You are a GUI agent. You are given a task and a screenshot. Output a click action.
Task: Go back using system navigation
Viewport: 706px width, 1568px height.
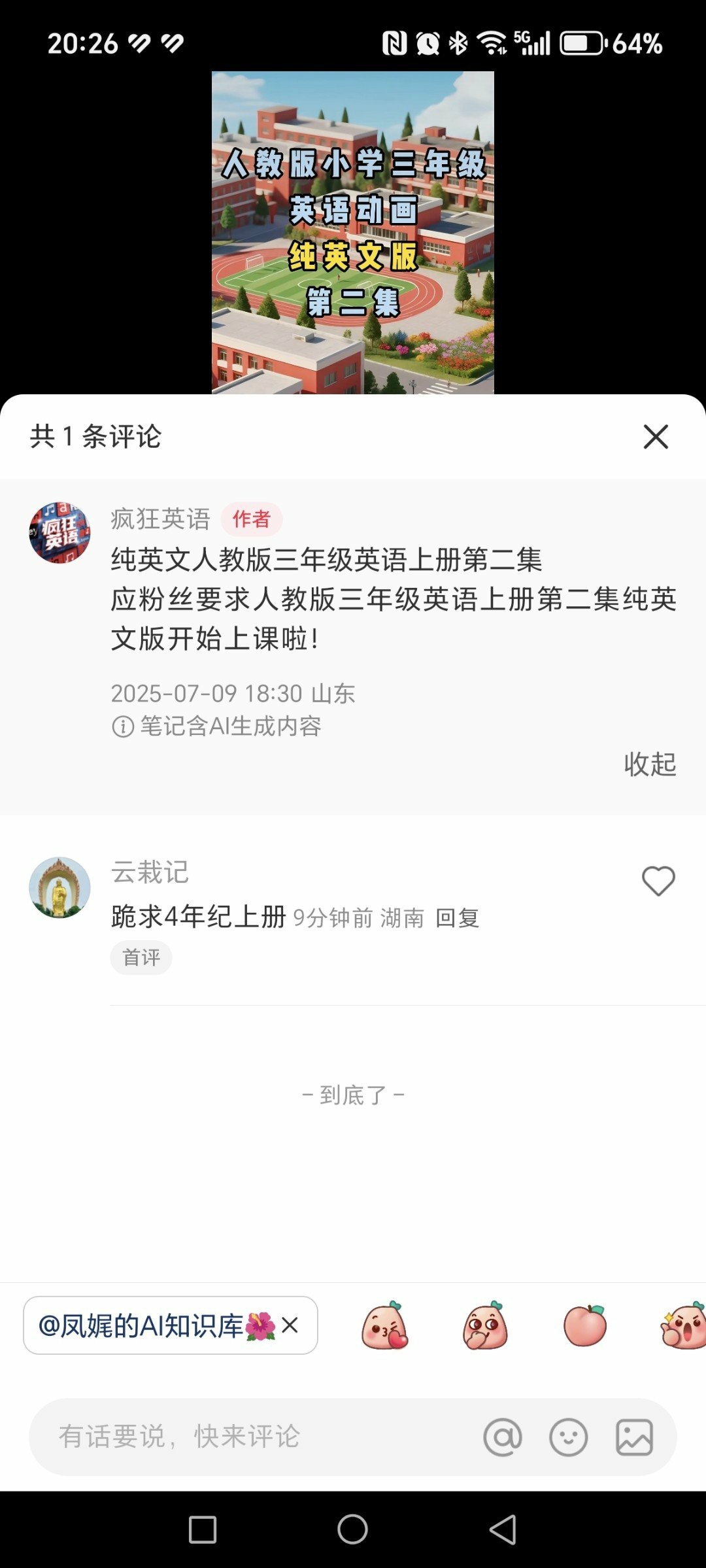[x=503, y=1530]
